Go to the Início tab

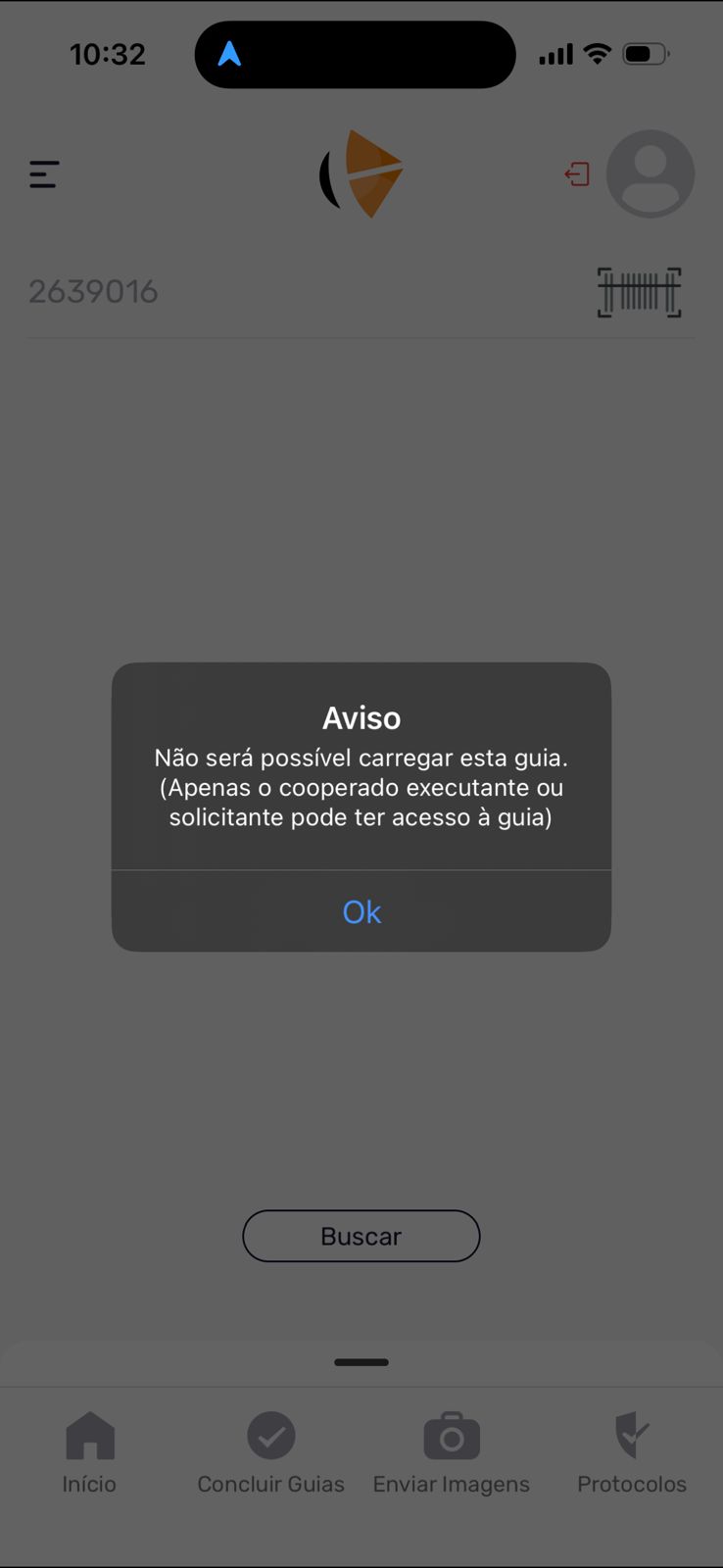[x=89, y=1453]
